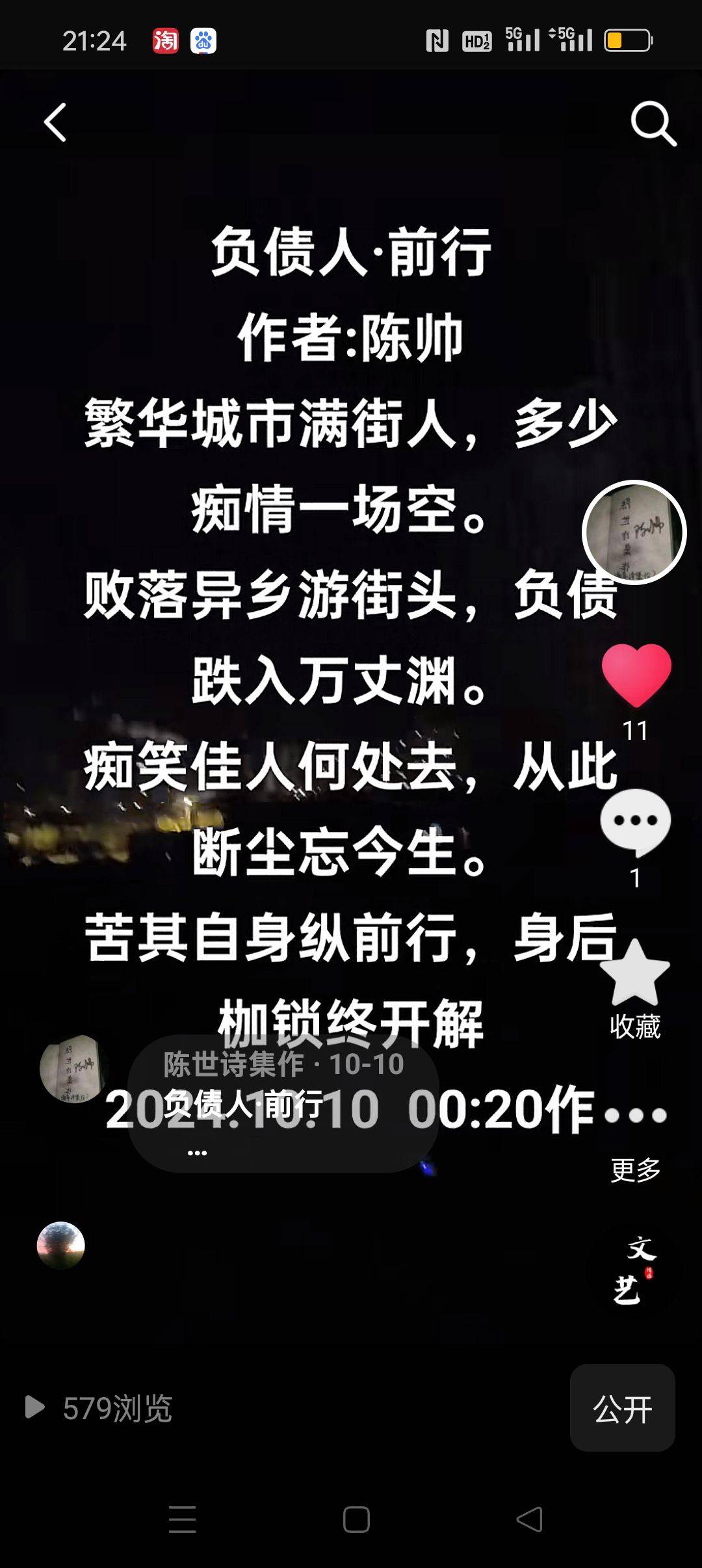The width and height of the screenshot is (702, 1568).
Task: Open the 文艺 sound icon
Action: point(635,1270)
